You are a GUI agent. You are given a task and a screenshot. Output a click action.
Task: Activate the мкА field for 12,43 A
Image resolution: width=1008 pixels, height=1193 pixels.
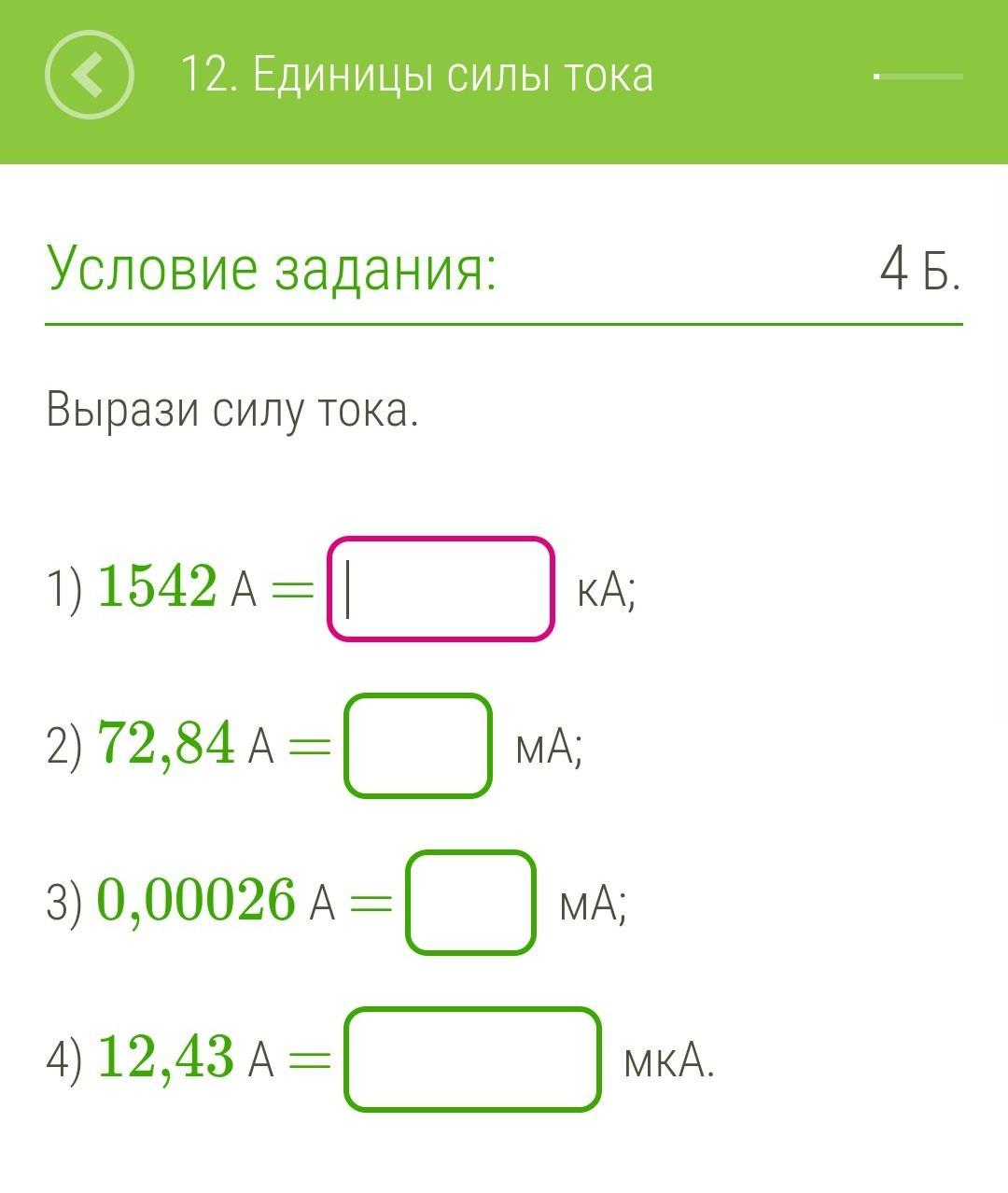coord(472,1060)
